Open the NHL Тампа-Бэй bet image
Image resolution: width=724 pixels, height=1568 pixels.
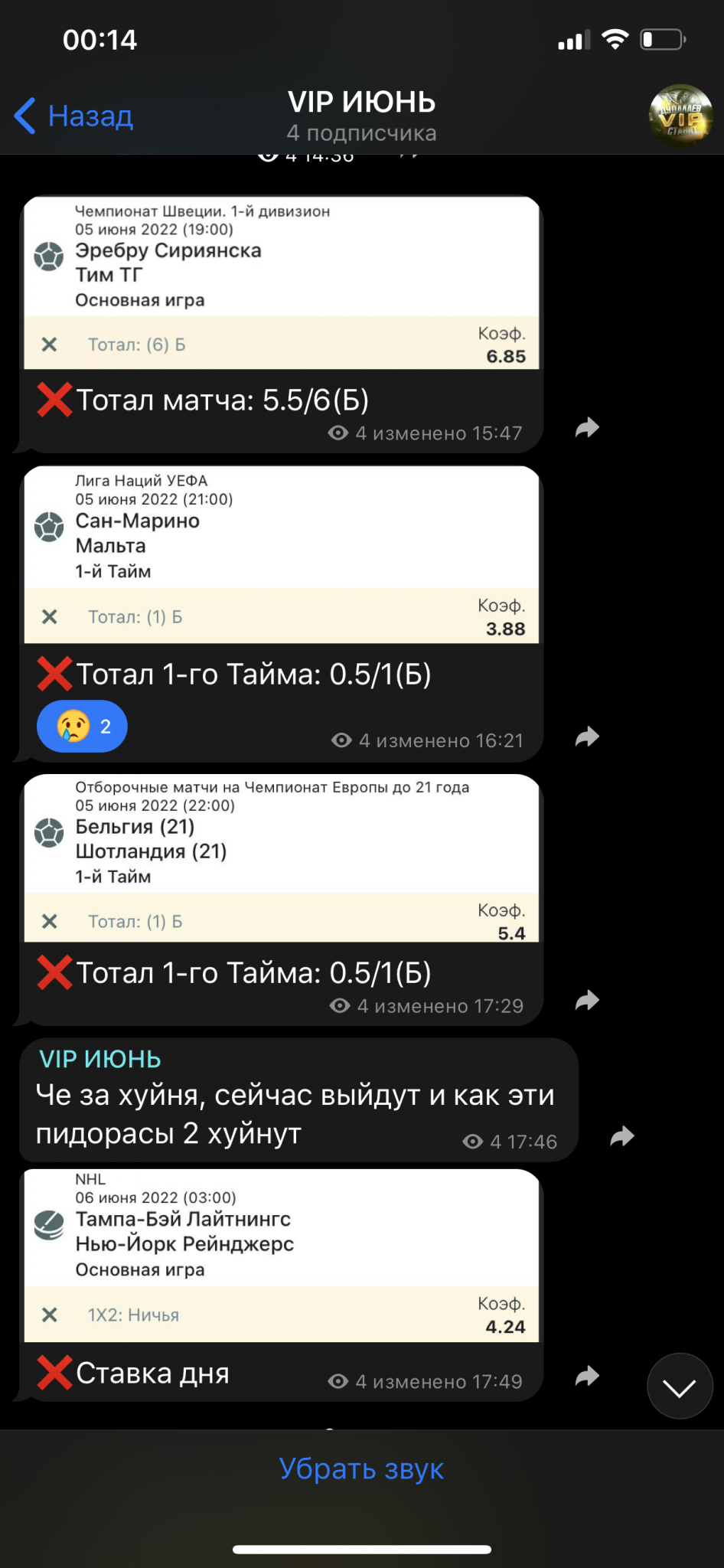tap(282, 1256)
